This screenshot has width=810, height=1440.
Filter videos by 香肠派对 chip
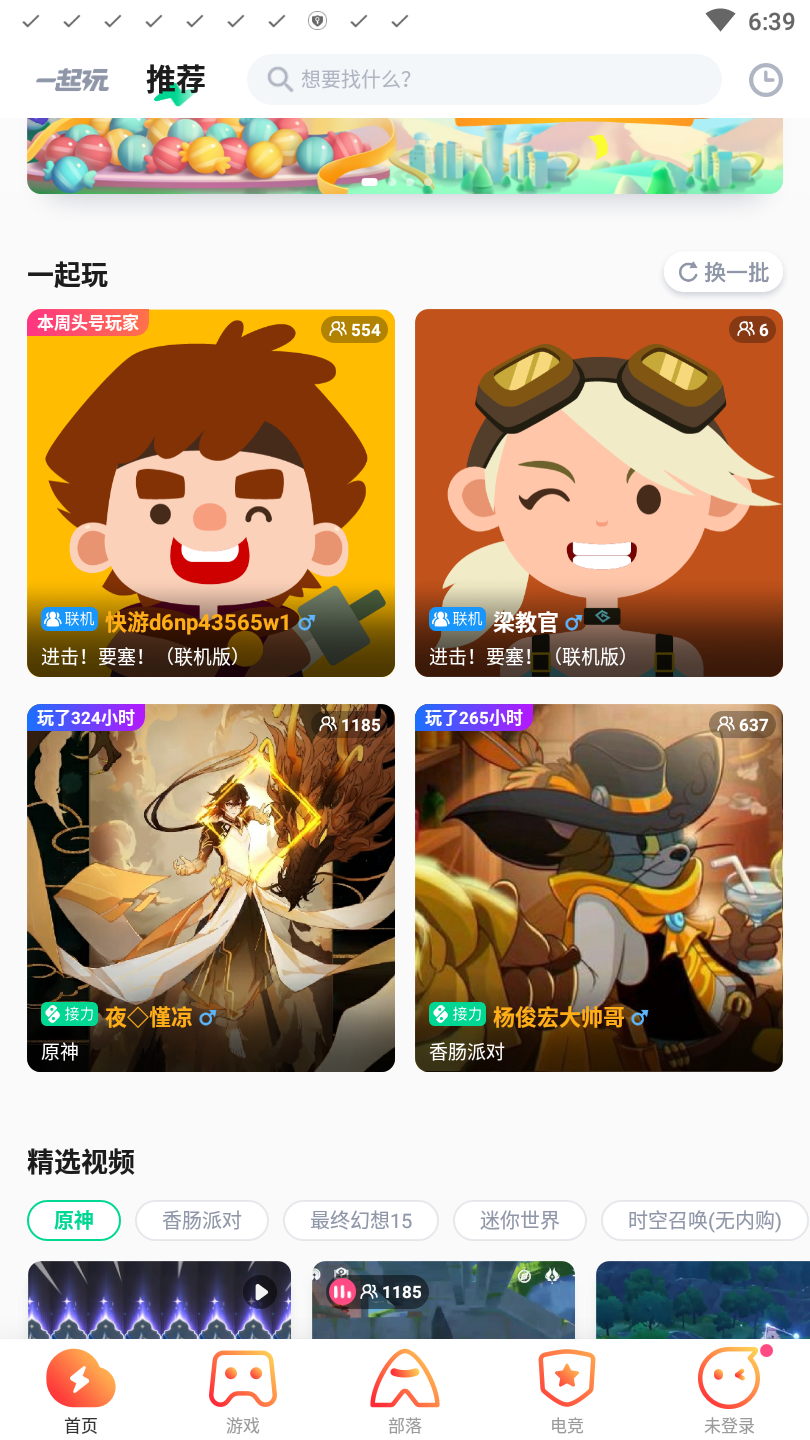(202, 1220)
